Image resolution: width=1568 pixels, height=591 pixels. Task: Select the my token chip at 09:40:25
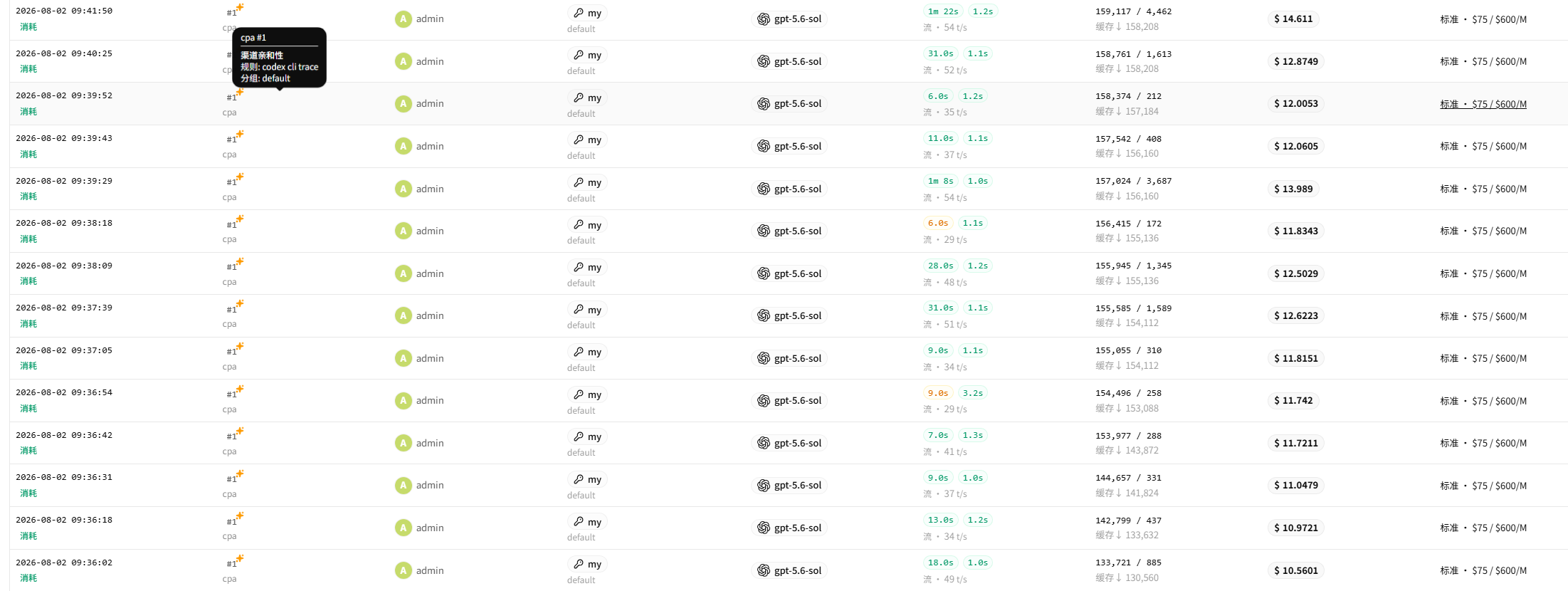(x=587, y=56)
